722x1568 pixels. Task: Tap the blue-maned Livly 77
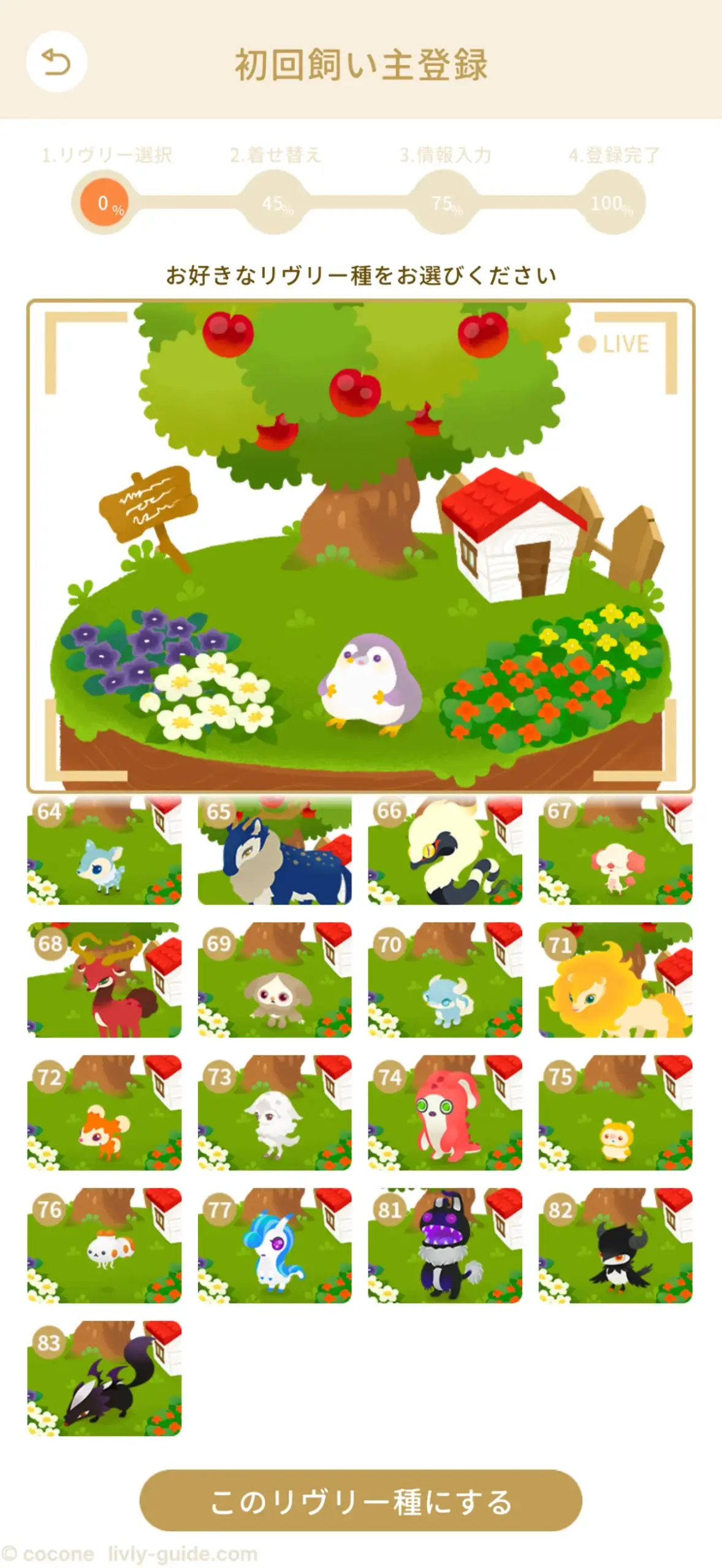tap(275, 1245)
